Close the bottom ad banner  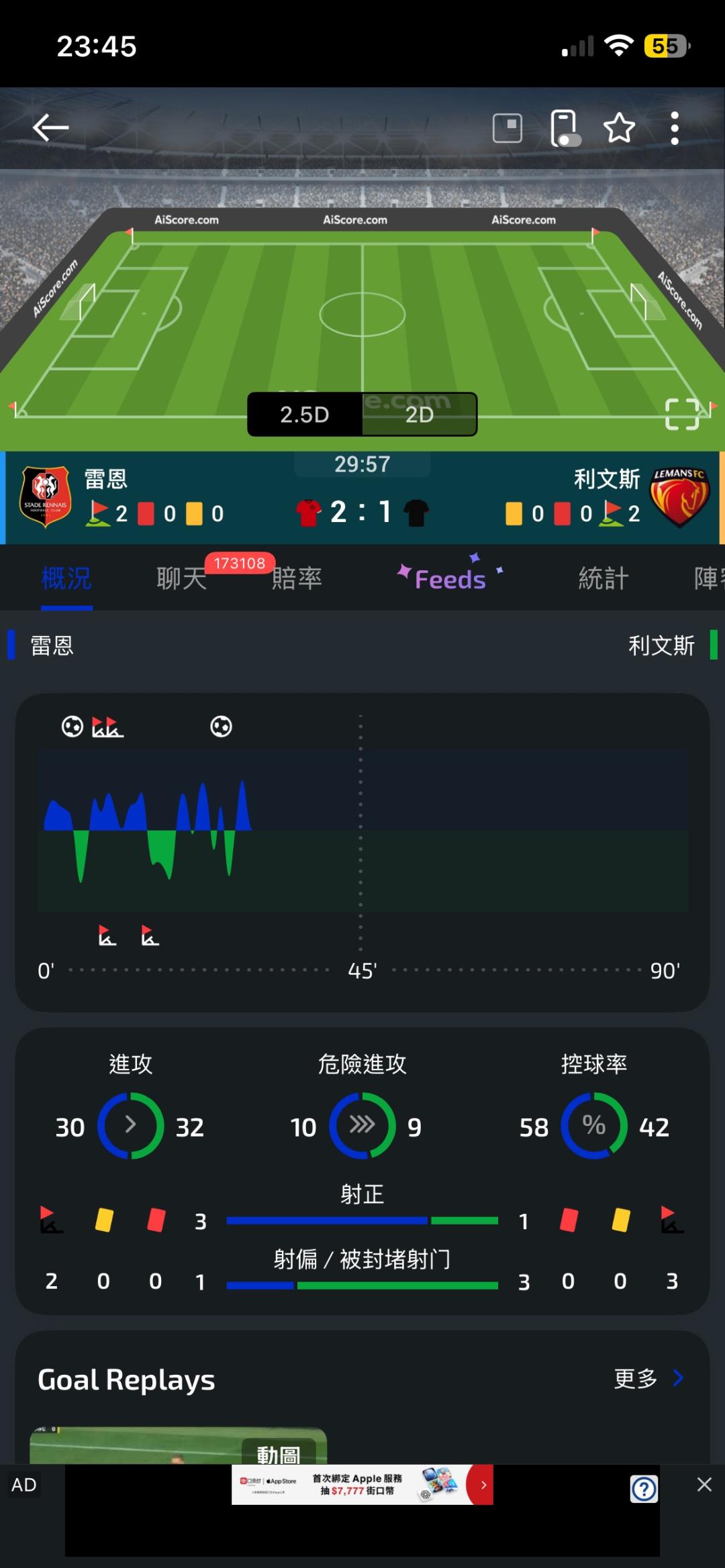click(x=704, y=1484)
